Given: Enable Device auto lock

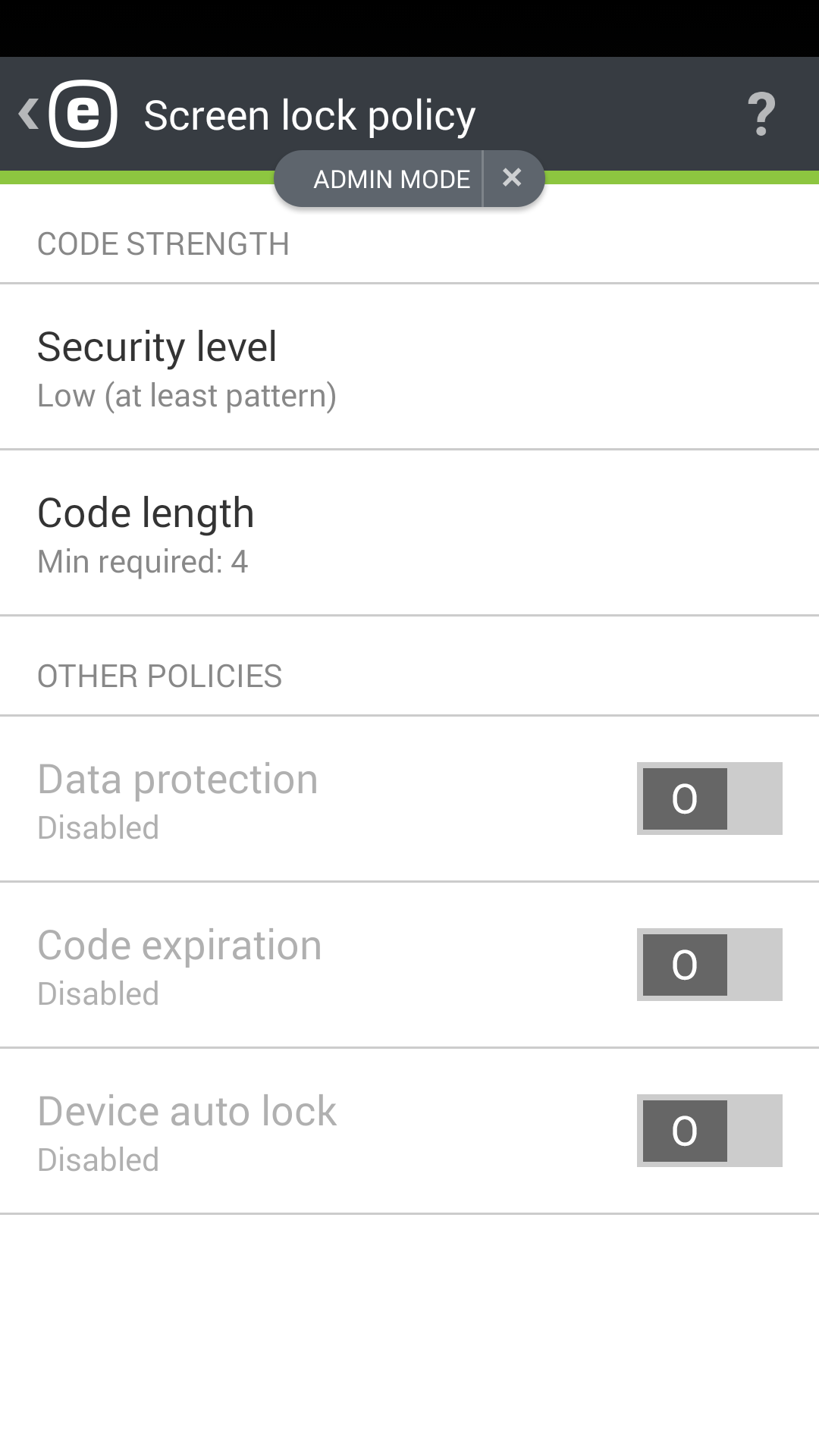Looking at the screenshot, I should [x=708, y=1131].
